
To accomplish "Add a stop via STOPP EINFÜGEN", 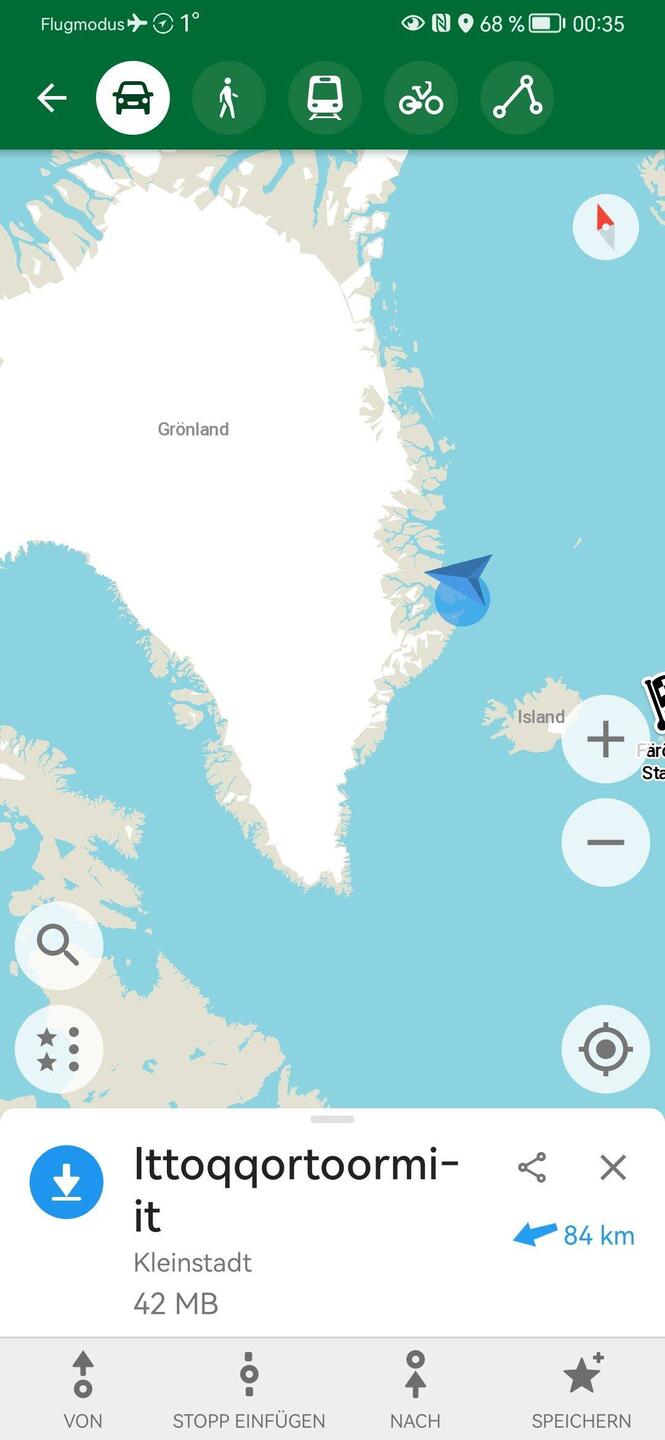I will [249, 1389].
